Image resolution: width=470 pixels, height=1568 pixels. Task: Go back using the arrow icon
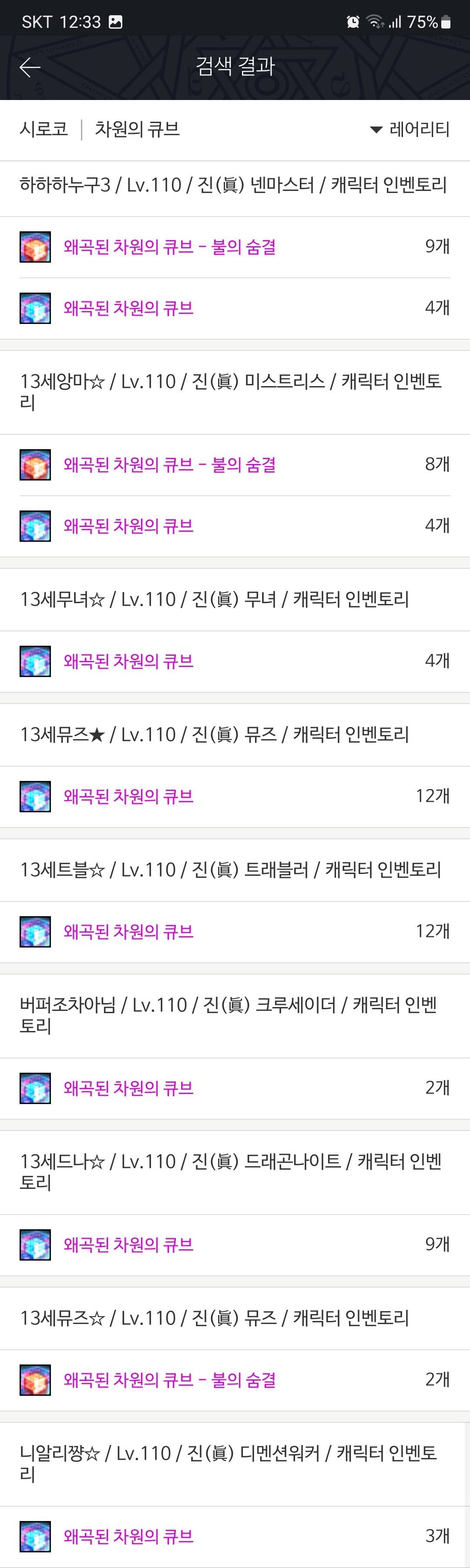click(x=30, y=67)
